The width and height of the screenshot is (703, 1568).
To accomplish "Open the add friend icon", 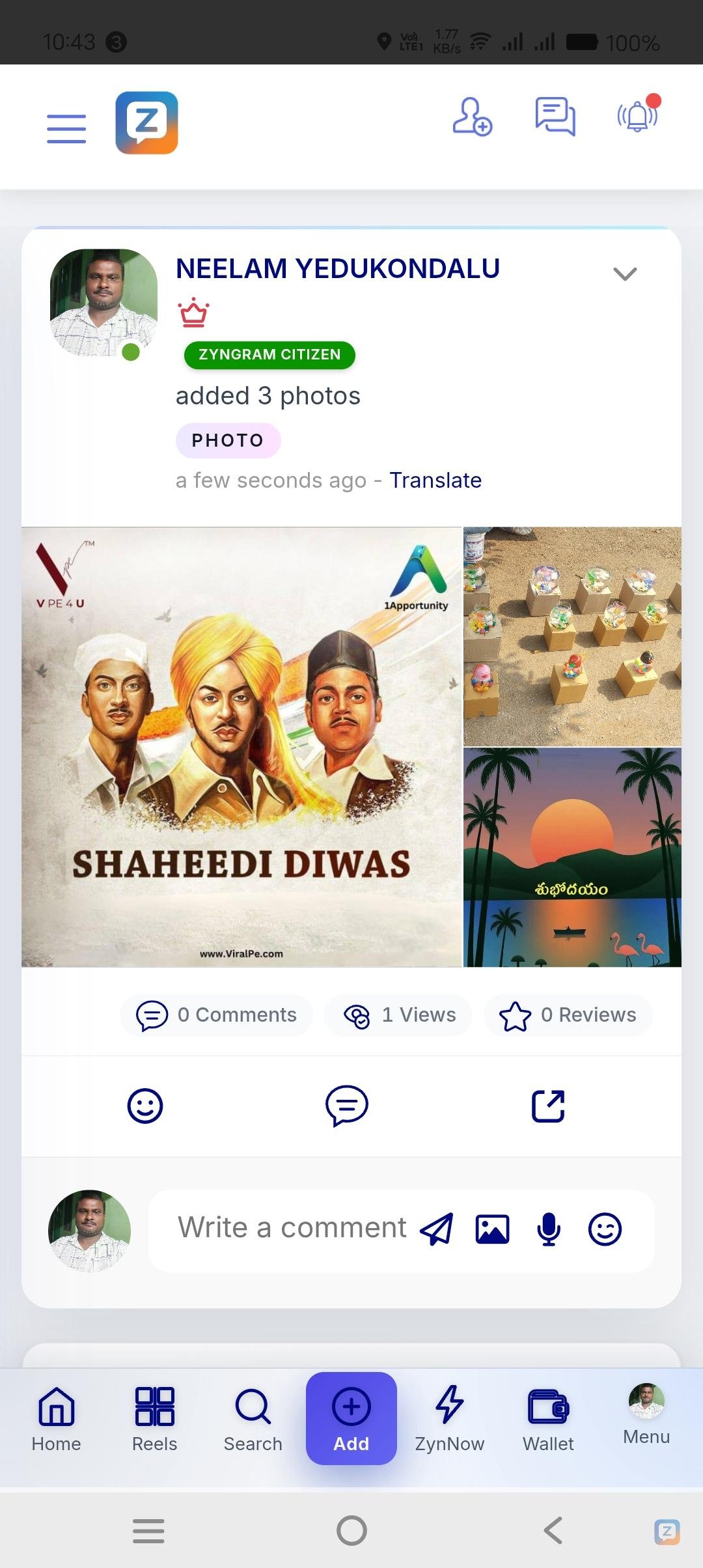I will [472, 117].
